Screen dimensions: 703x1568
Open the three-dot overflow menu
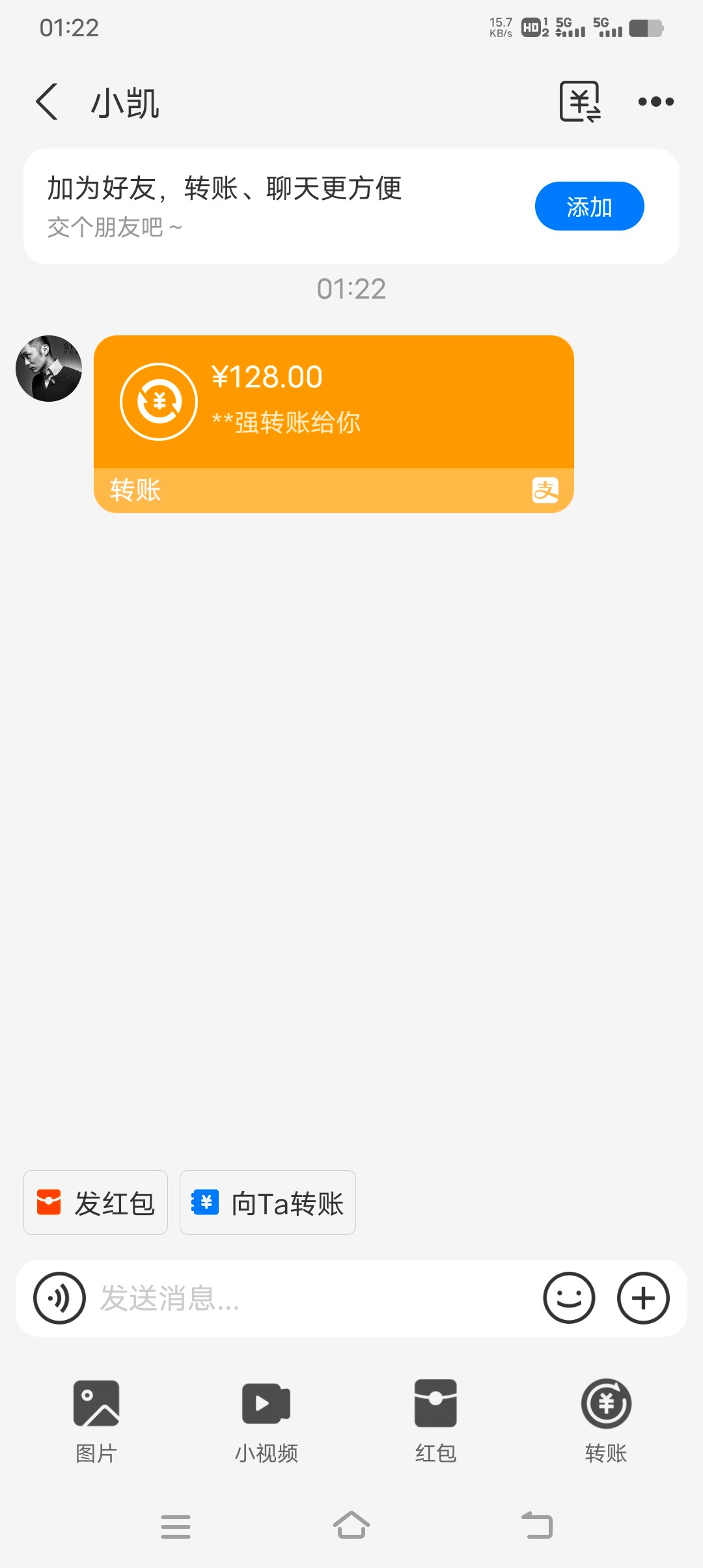[655, 102]
